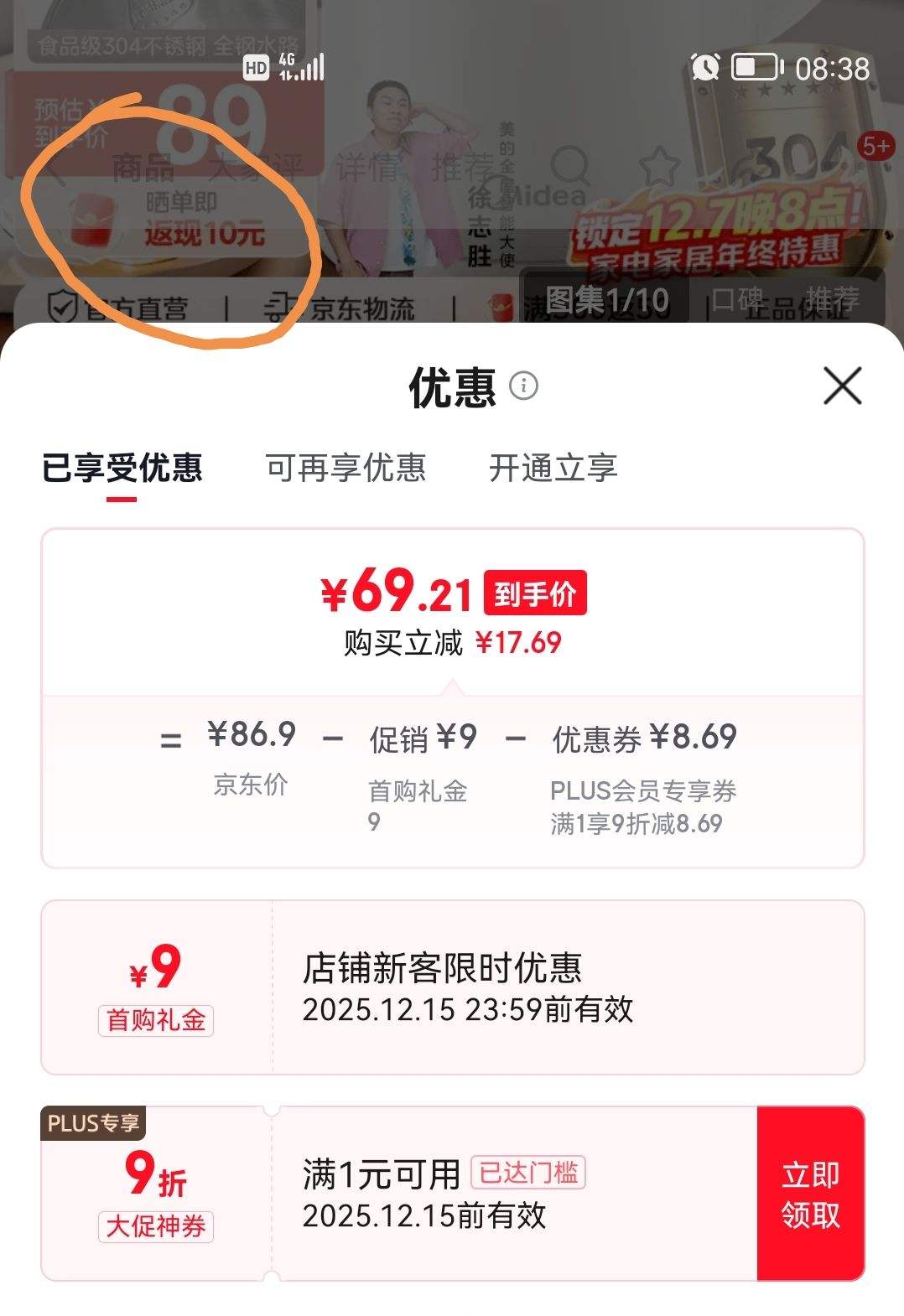This screenshot has height=1316, width=904.
Task: Tap the info icon beside 优惠 title
Action: click(x=525, y=386)
